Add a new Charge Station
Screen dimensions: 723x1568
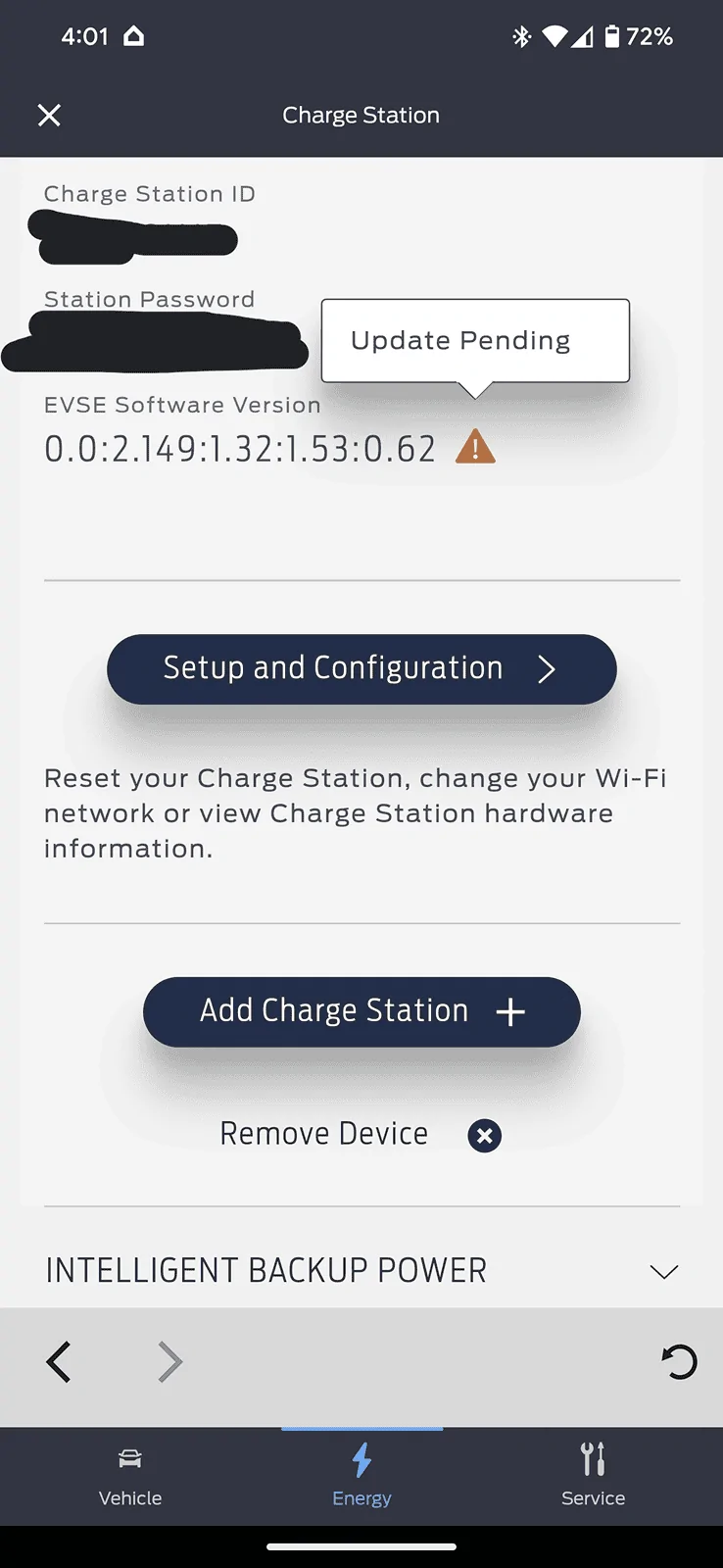pyautogui.click(x=361, y=1011)
